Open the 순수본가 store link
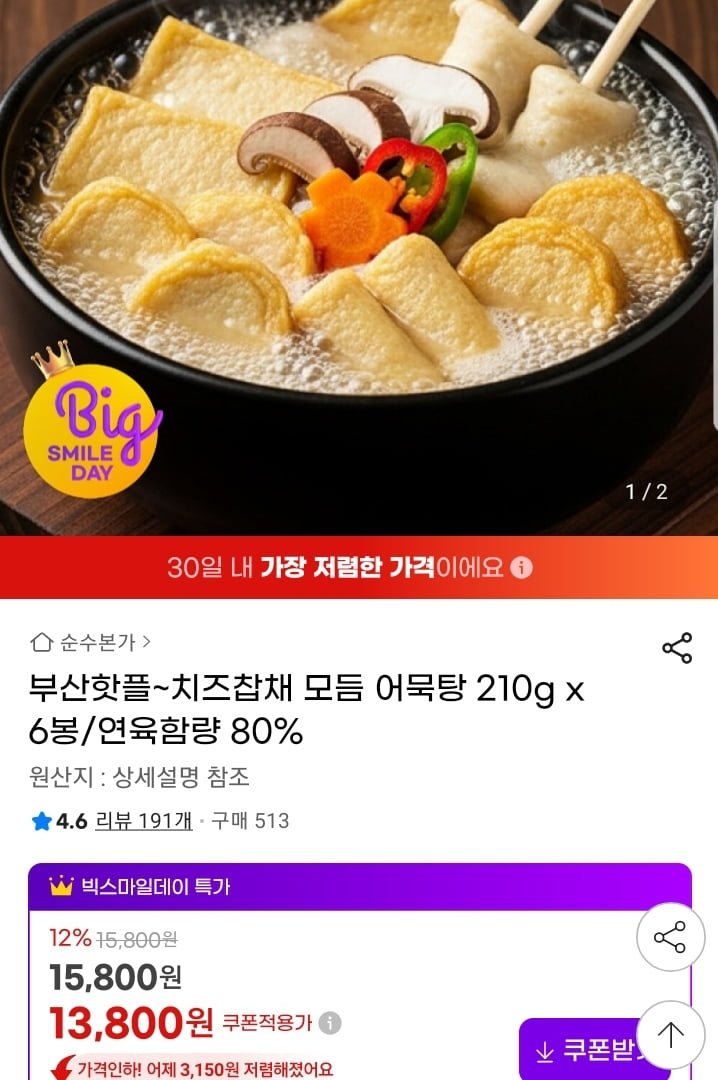Viewport: 718px width, 1080px height. pos(91,642)
